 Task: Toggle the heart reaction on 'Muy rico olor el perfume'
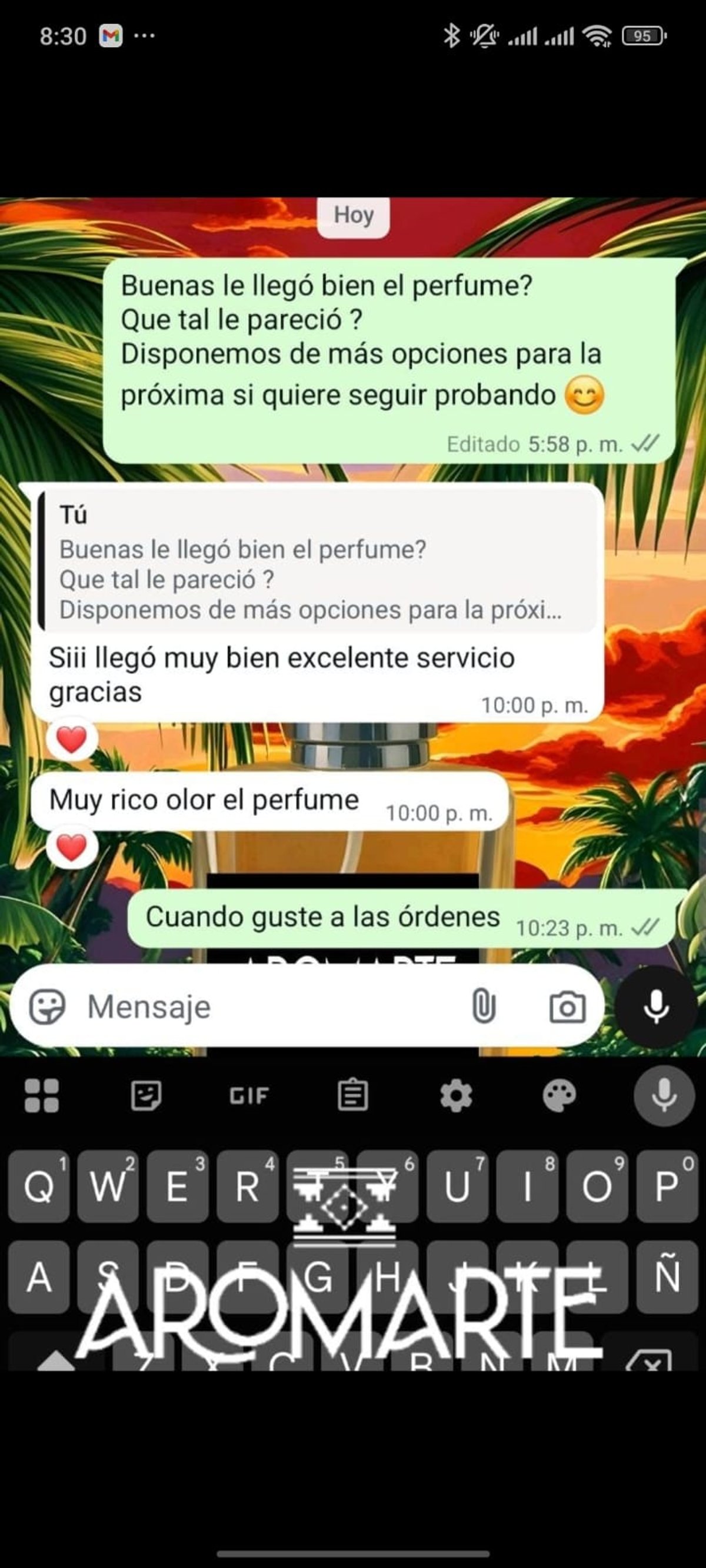[71, 847]
